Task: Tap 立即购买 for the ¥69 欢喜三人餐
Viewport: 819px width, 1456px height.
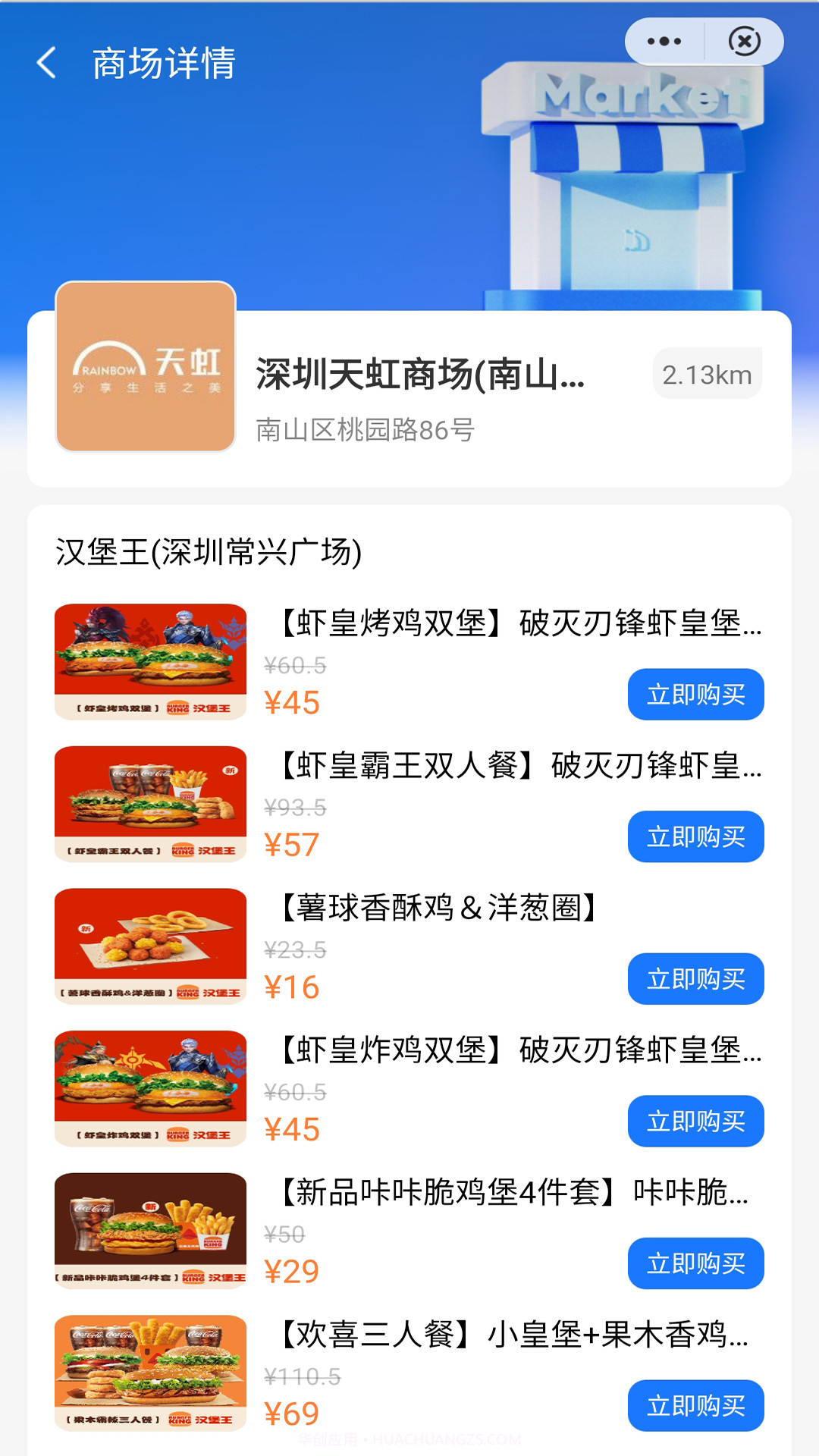Action: click(x=695, y=1404)
